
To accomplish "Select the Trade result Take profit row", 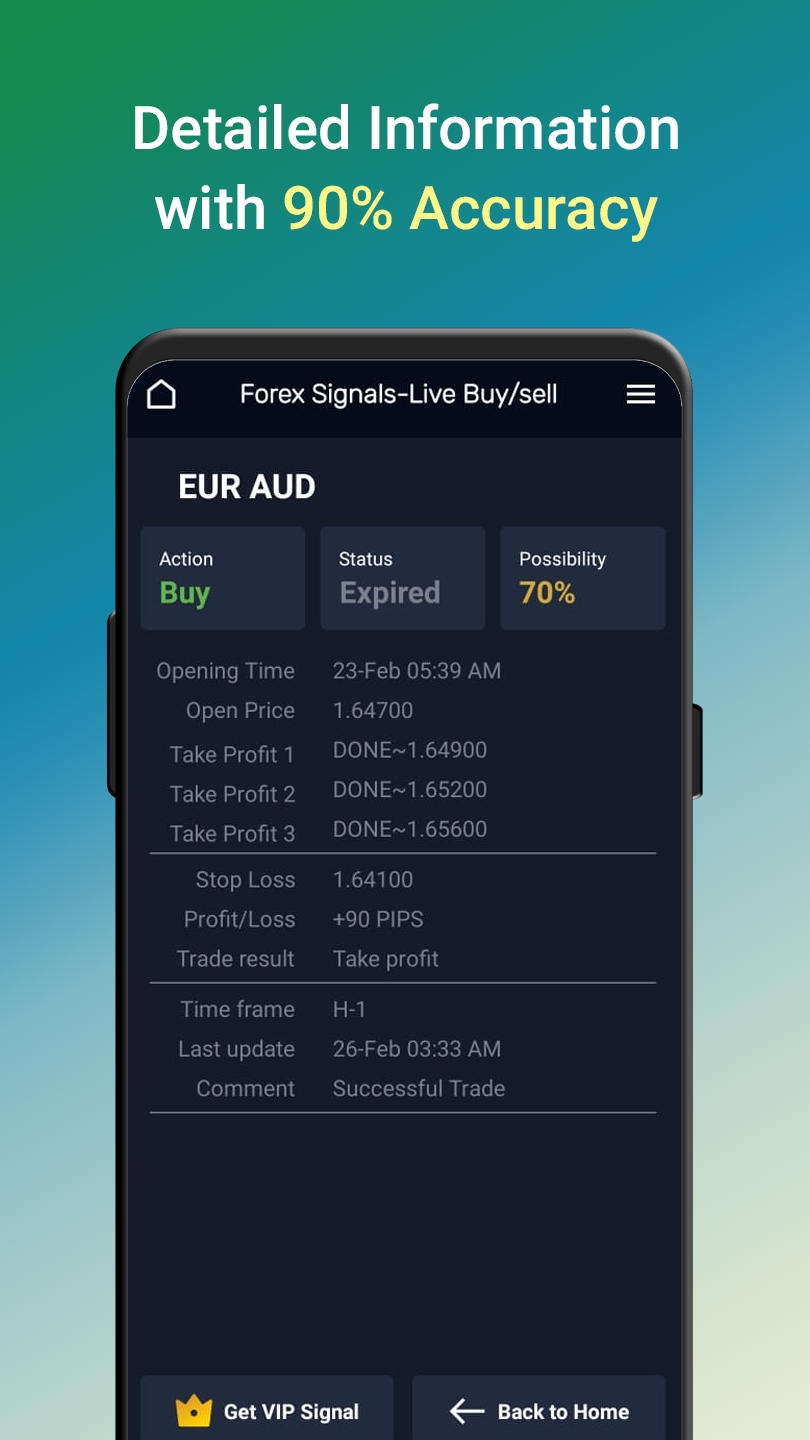I will click(385, 958).
